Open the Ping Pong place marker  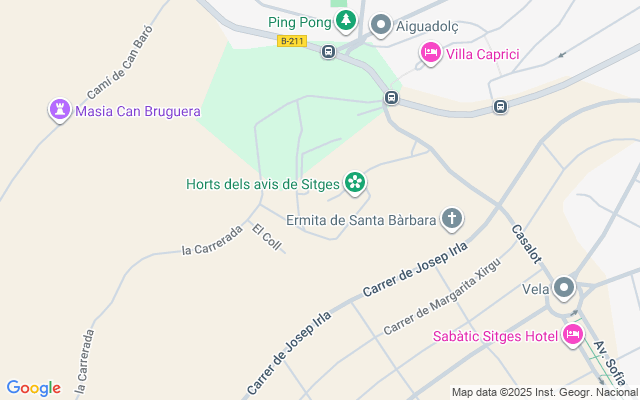(346, 21)
